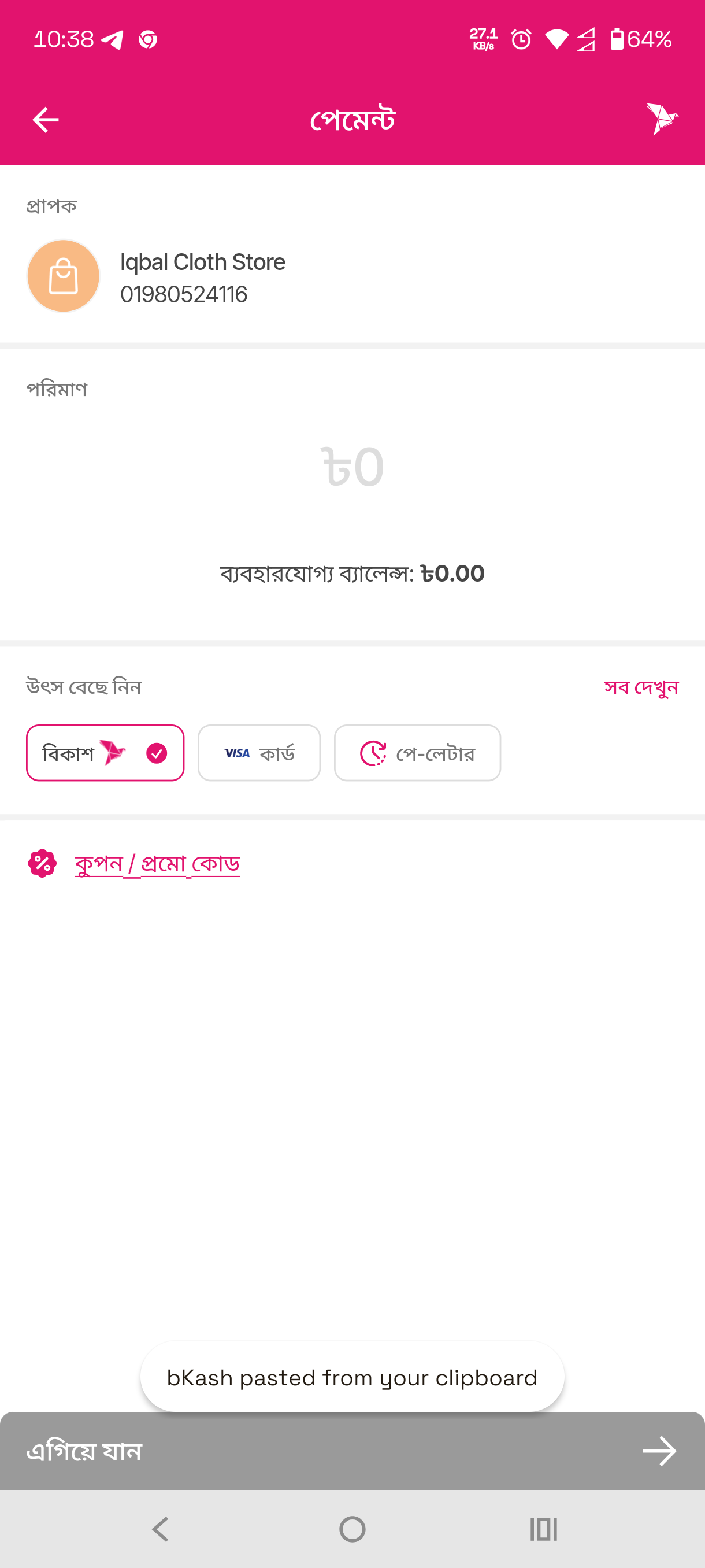
Task: Proceed with এগিয়ে যান button
Action: [x=352, y=1451]
